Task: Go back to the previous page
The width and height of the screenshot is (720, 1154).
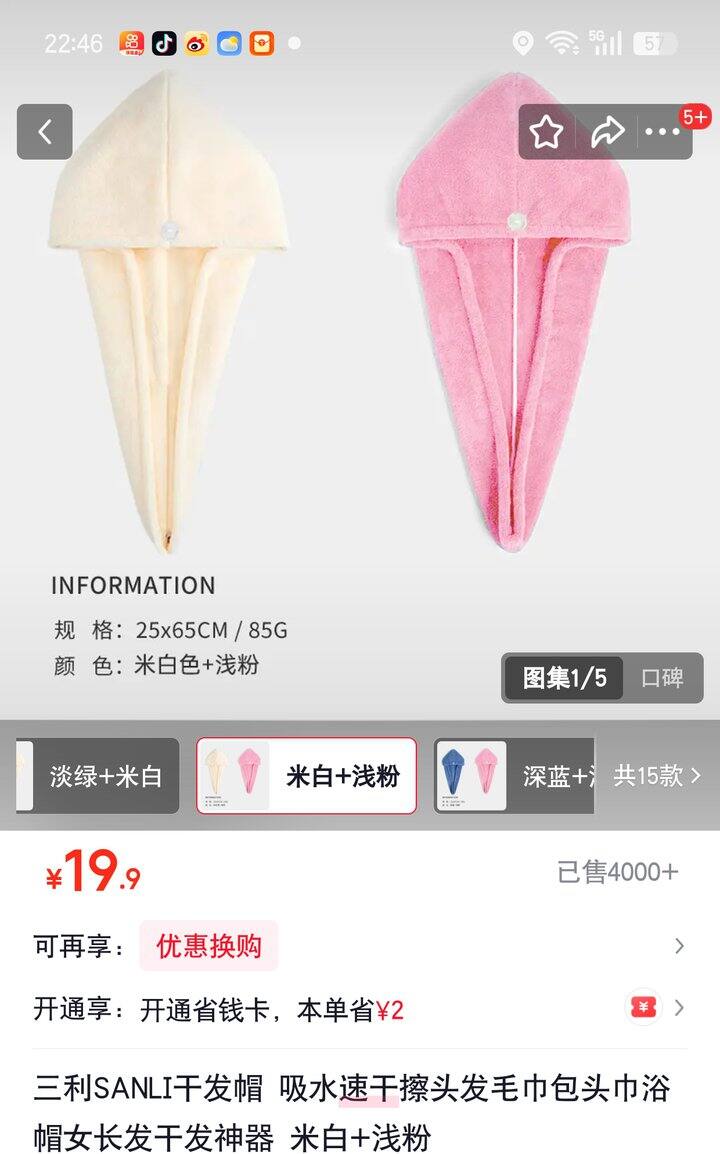Action: click(44, 132)
